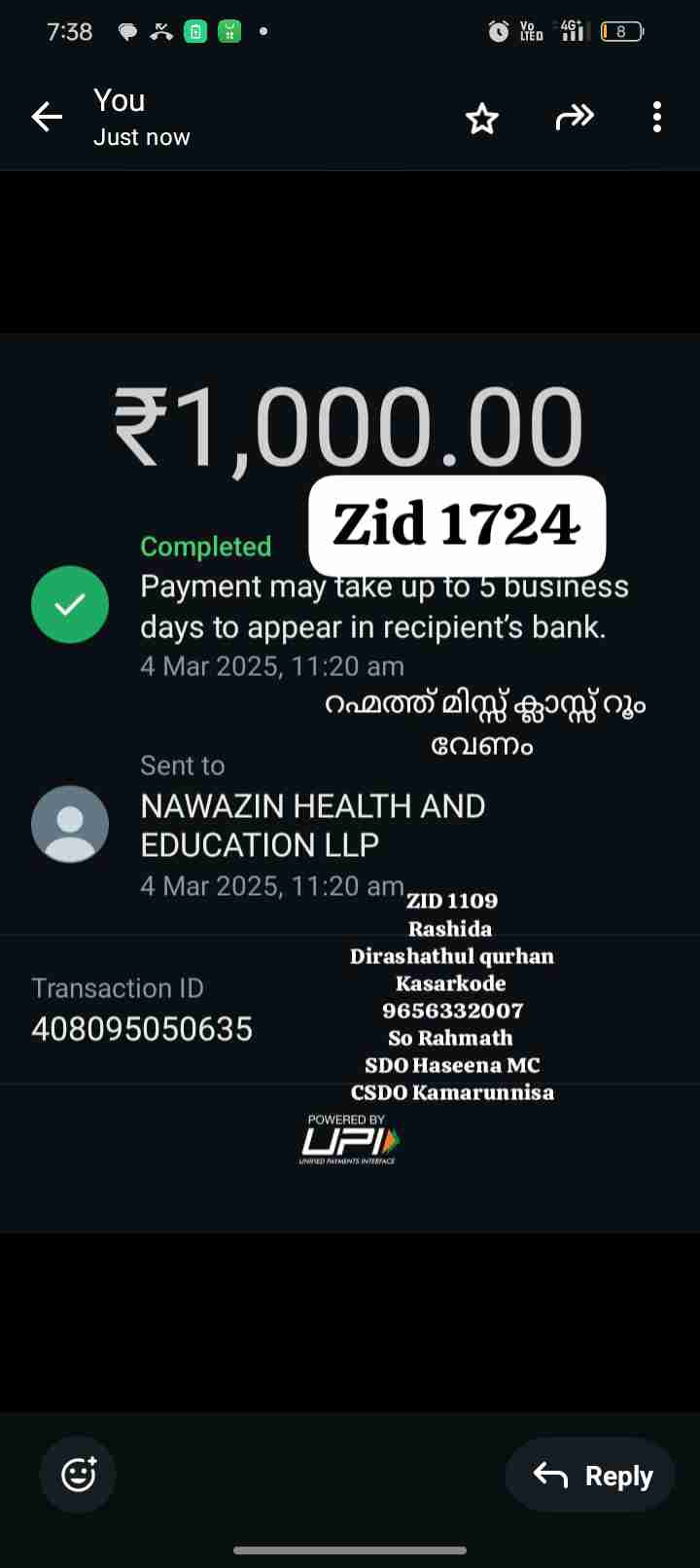Open the three-dot overflow menu
The height and width of the screenshot is (1568, 700).
pyautogui.click(x=657, y=118)
